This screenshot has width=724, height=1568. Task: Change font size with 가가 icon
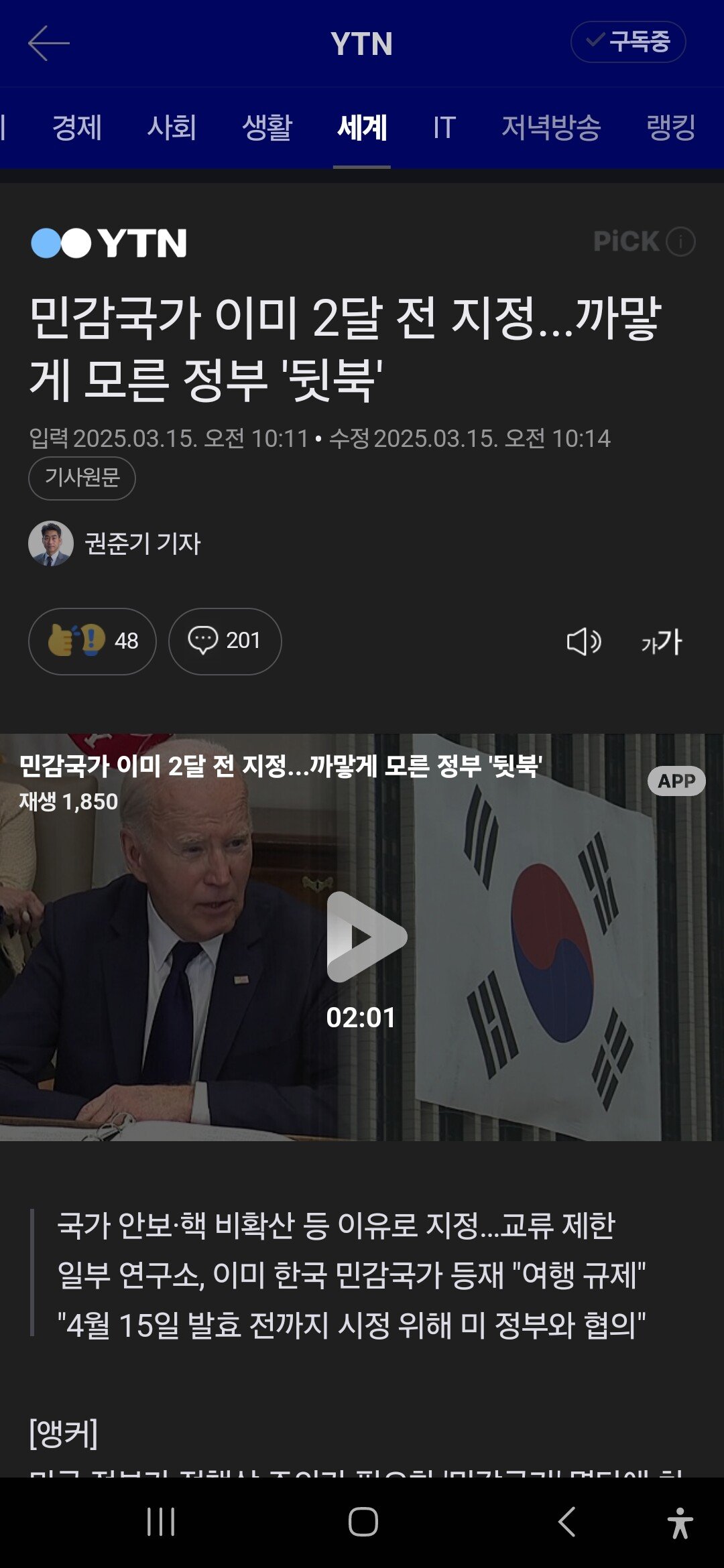[662, 642]
